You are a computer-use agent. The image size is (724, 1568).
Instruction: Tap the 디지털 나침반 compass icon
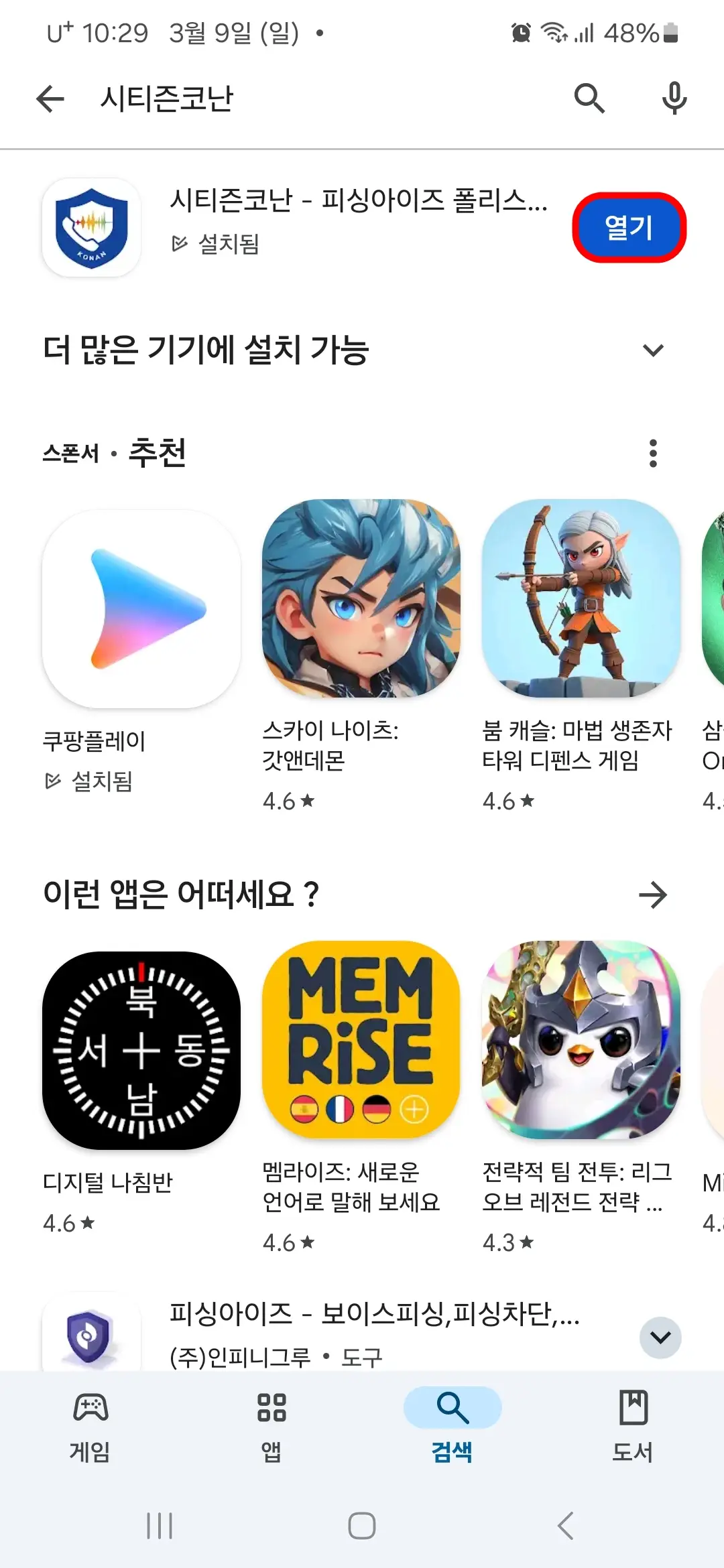point(140,1045)
